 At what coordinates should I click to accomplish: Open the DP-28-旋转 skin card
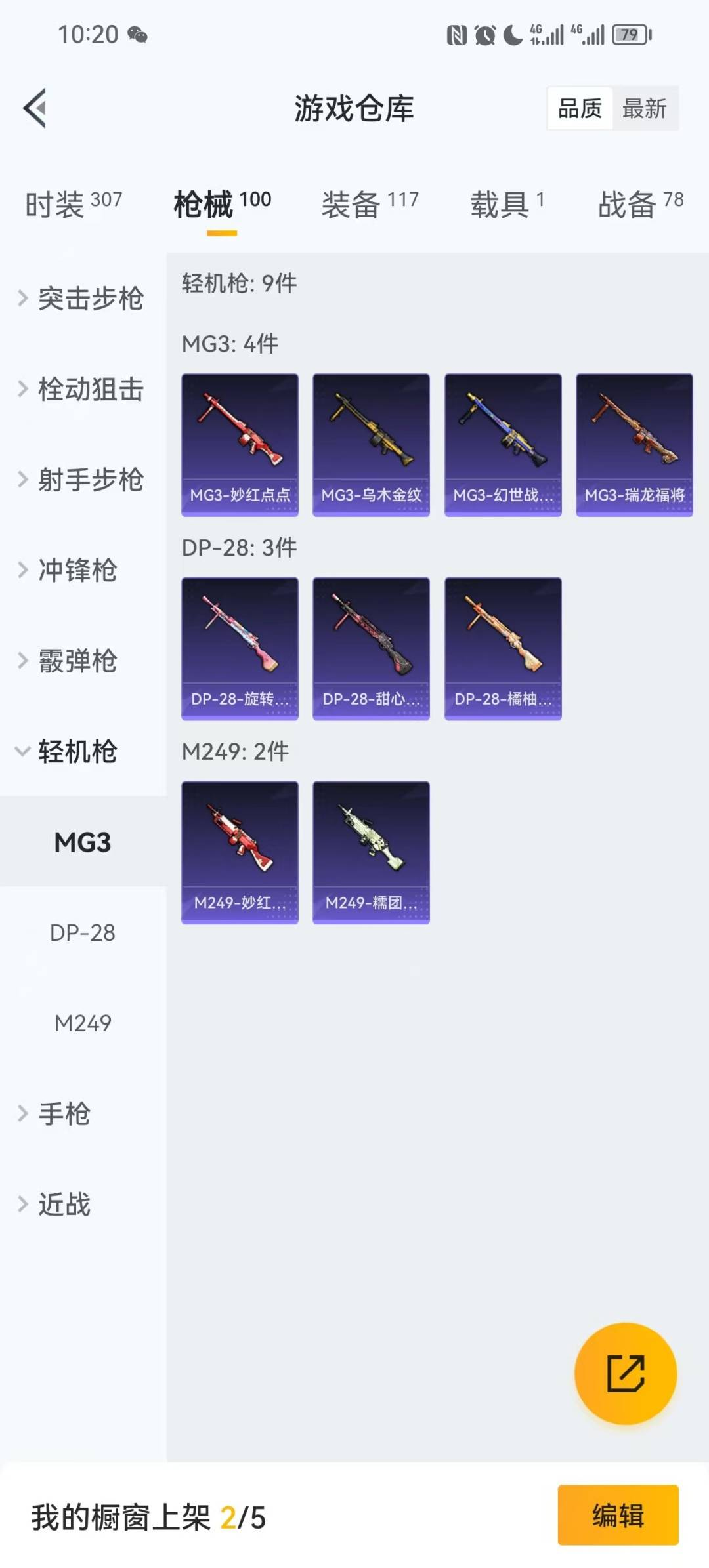point(240,649)
